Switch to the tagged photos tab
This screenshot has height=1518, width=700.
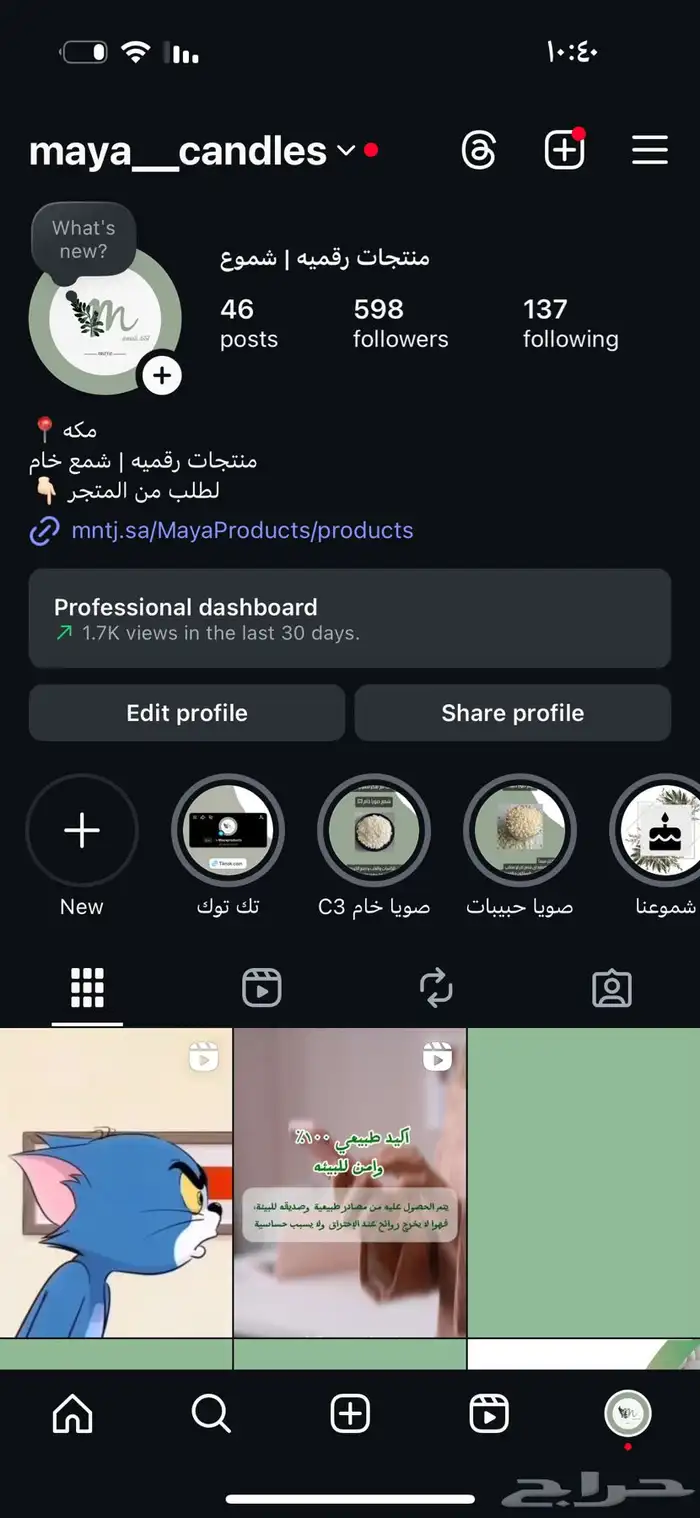612,988
